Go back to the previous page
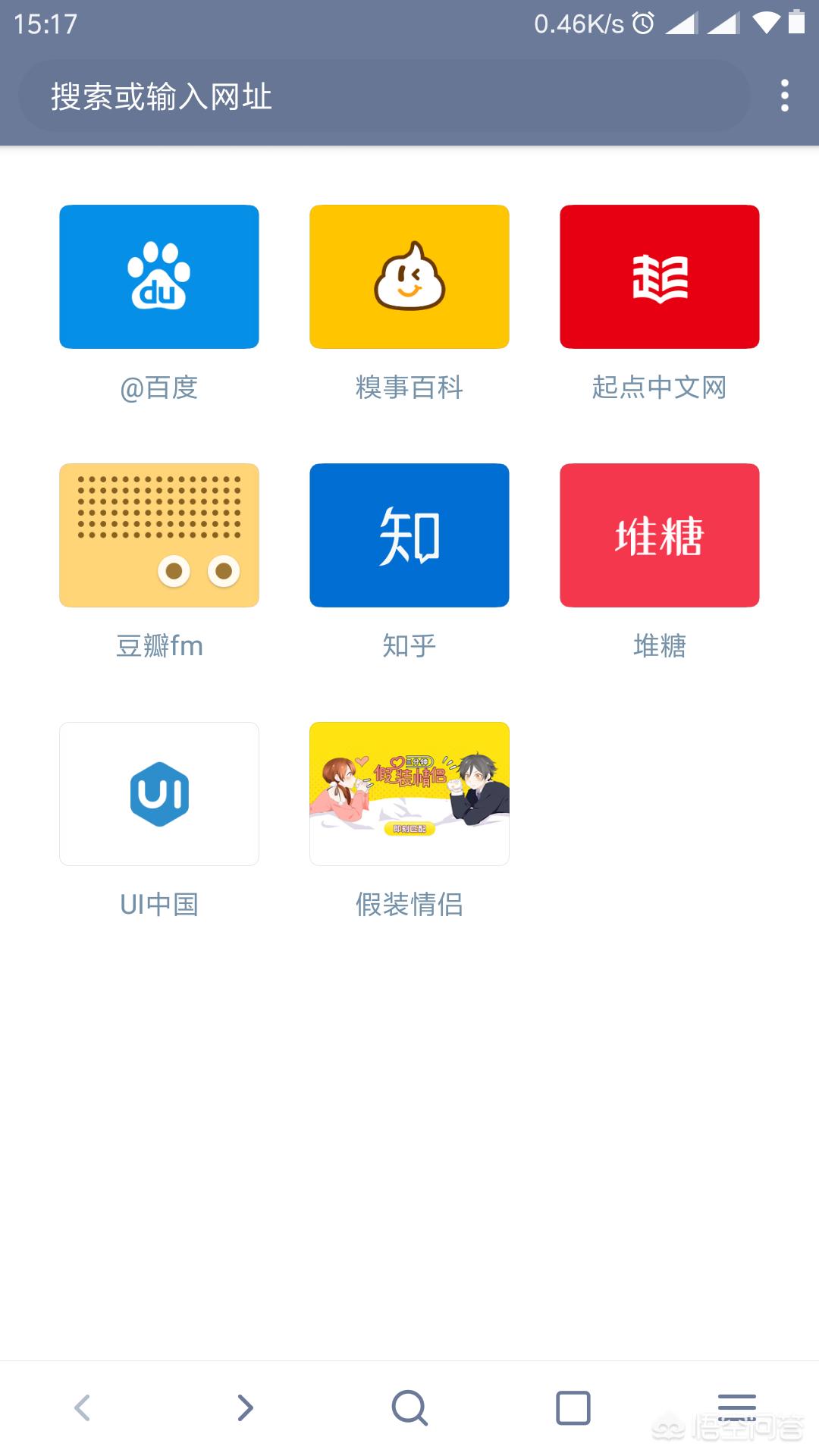Viewport: 819px width, 1456px height. click(82, 1407)
